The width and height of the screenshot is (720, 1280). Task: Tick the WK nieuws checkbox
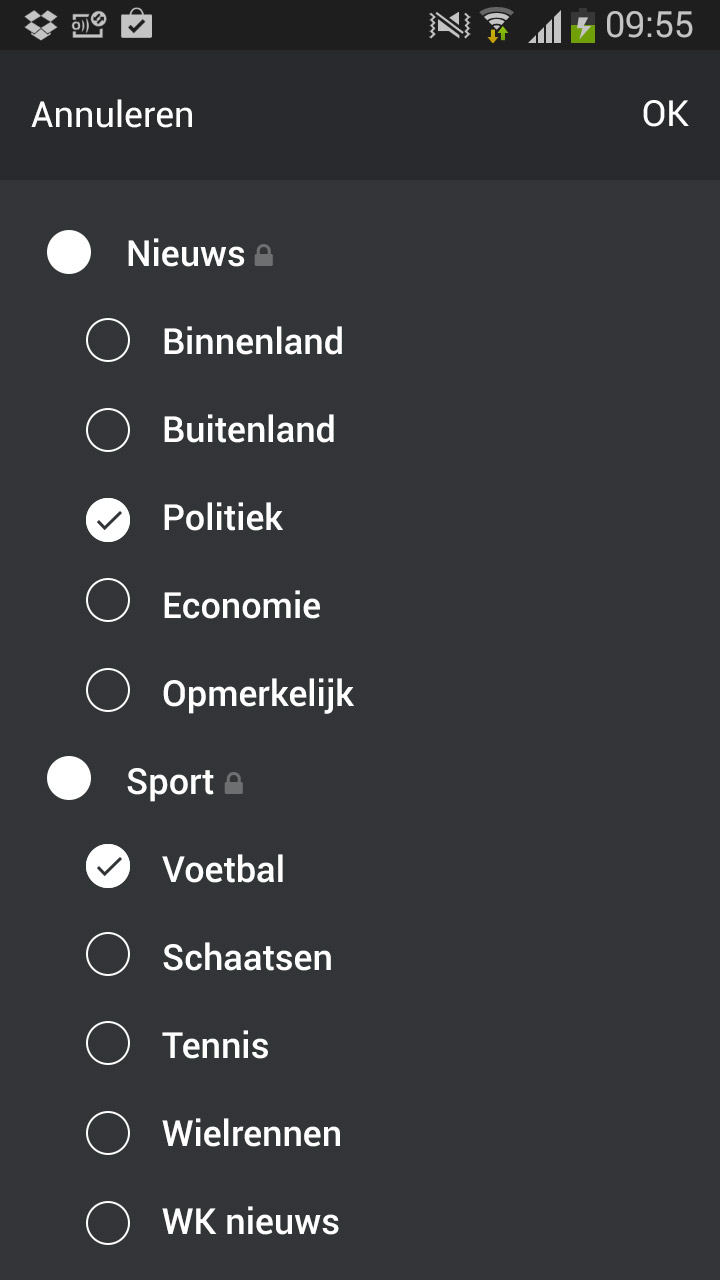108,1221
